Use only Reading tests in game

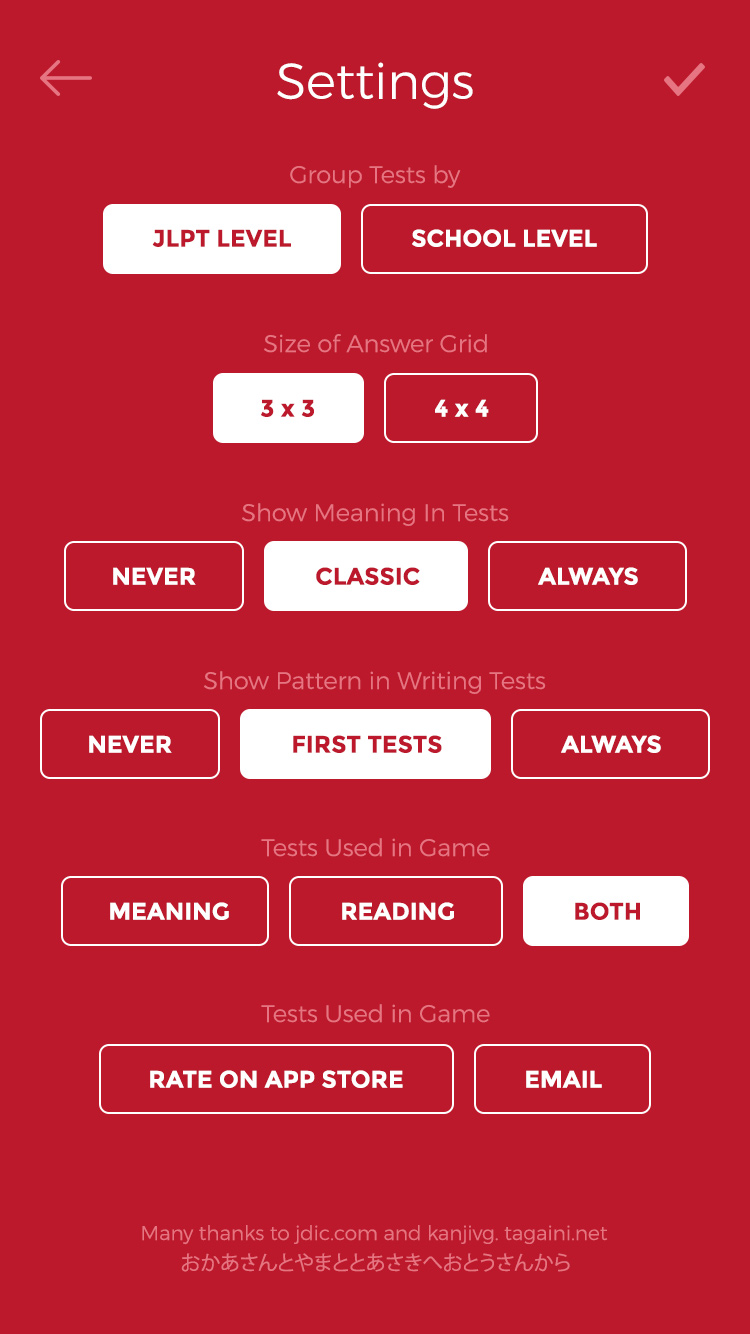point(396,911)
